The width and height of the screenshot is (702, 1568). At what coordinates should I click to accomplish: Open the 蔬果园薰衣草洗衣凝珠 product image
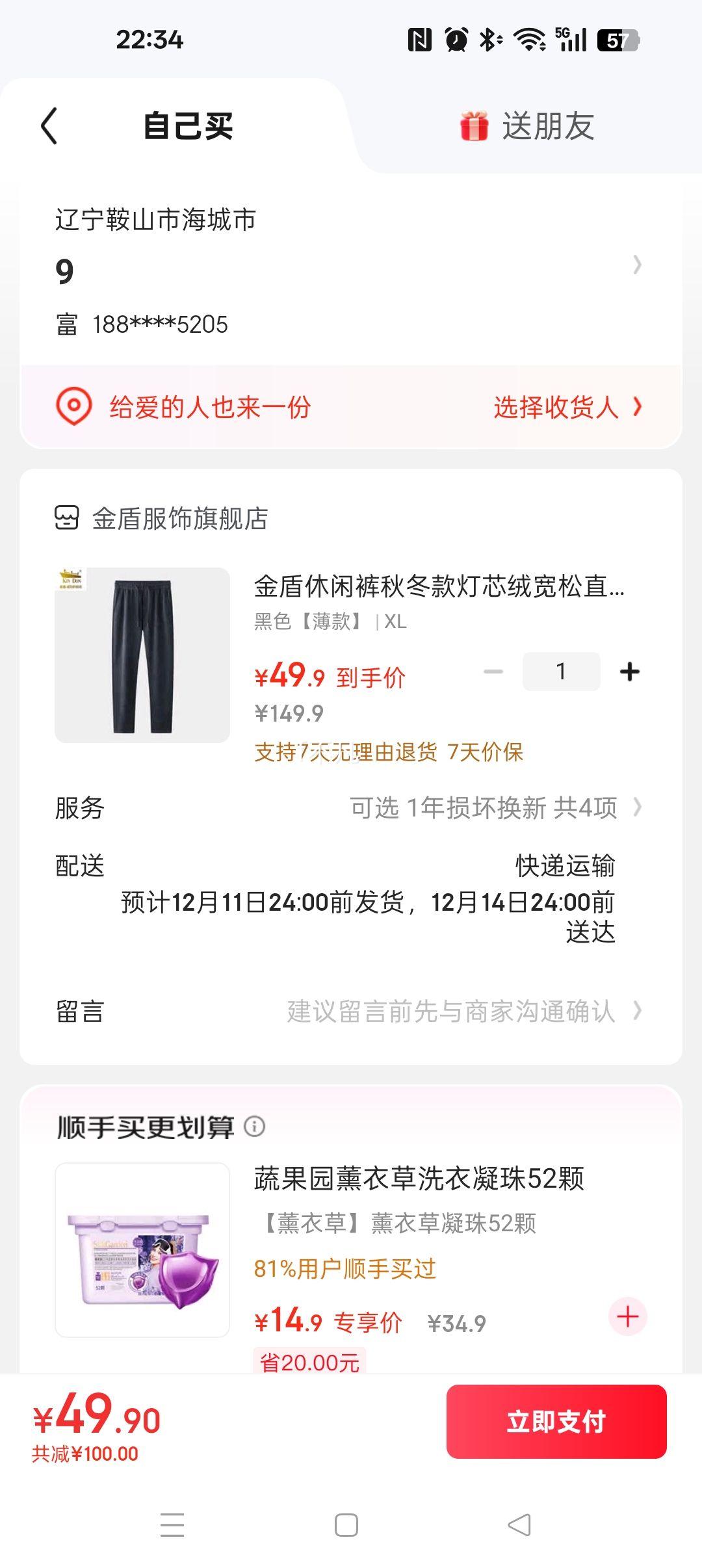click(x=142, y=1249)
